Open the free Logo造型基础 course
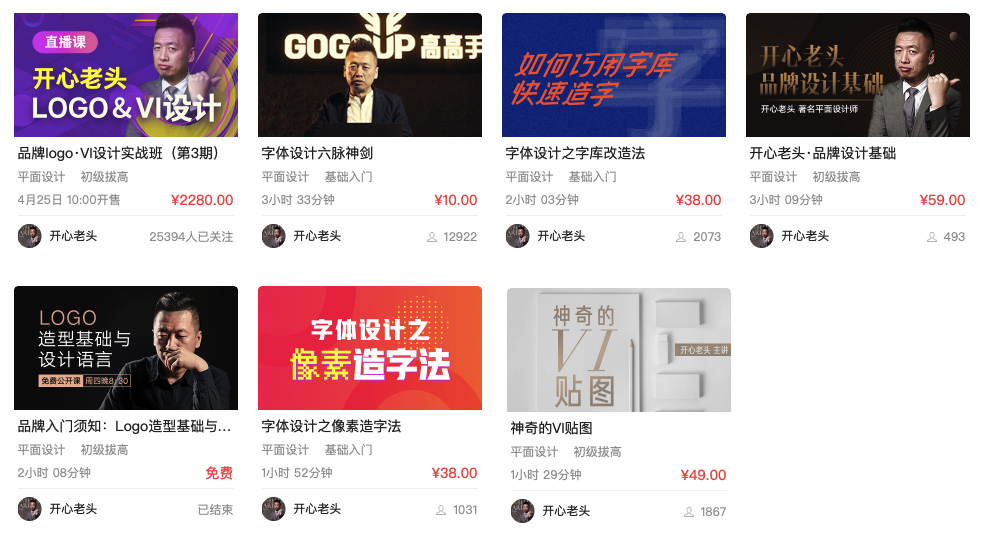This screenshot has height=547, width=986. click(125, 348)
